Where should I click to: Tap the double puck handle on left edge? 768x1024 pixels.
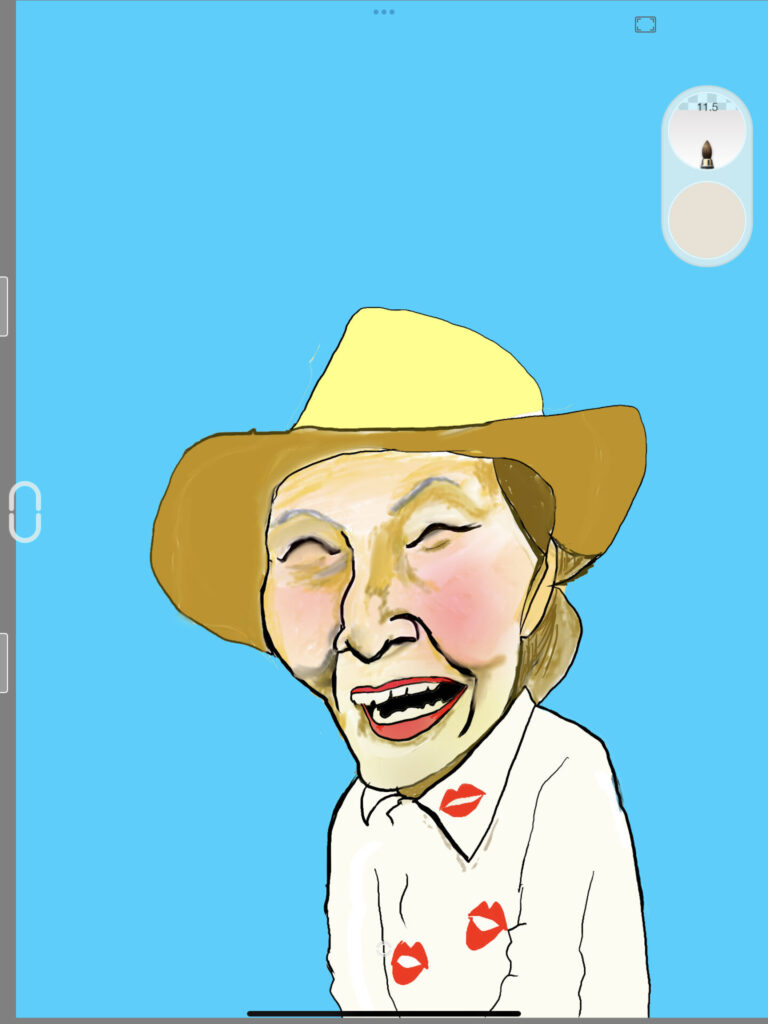point(25,512)
